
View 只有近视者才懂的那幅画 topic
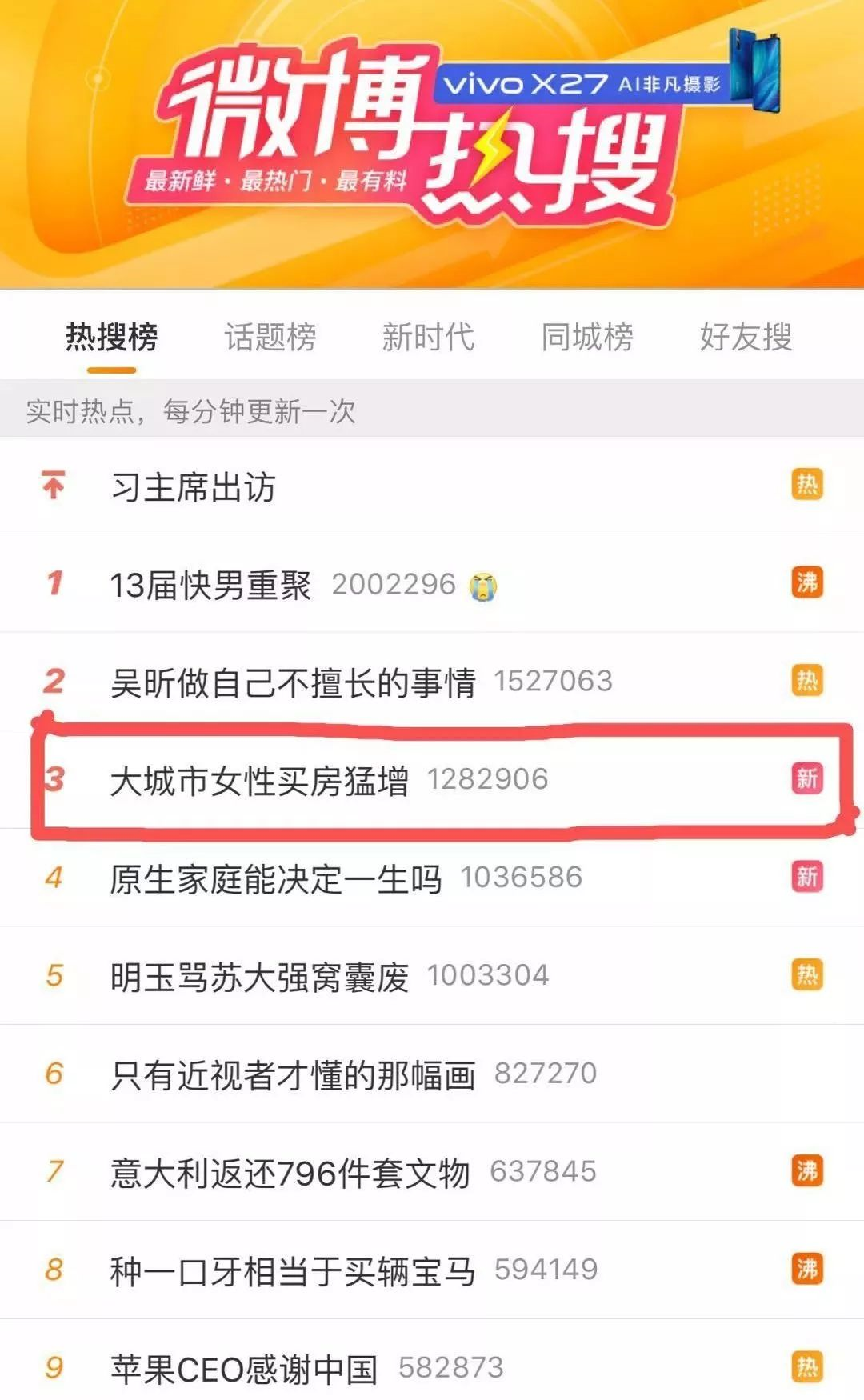coord(293,1074)
